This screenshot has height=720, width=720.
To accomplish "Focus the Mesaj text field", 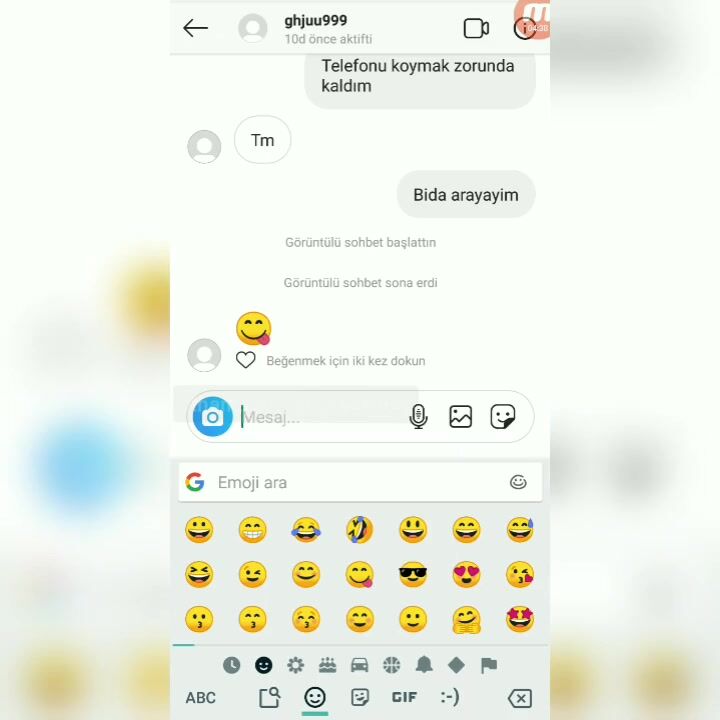I will (x=320, y=417).
